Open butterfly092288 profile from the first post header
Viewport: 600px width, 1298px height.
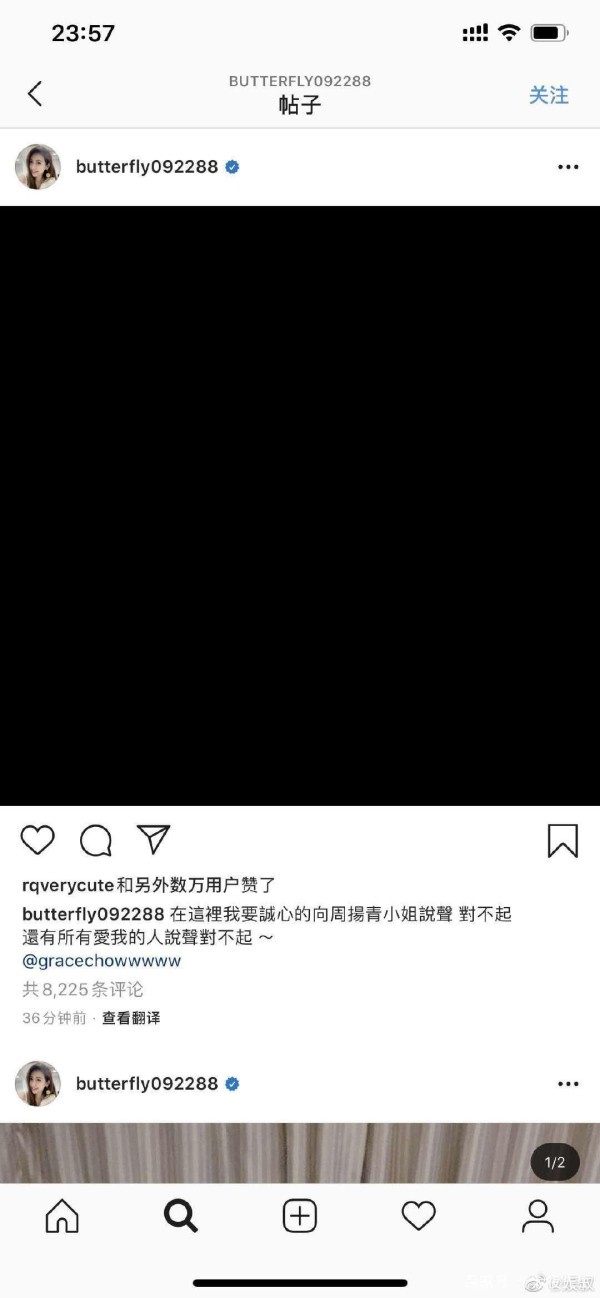146,167
